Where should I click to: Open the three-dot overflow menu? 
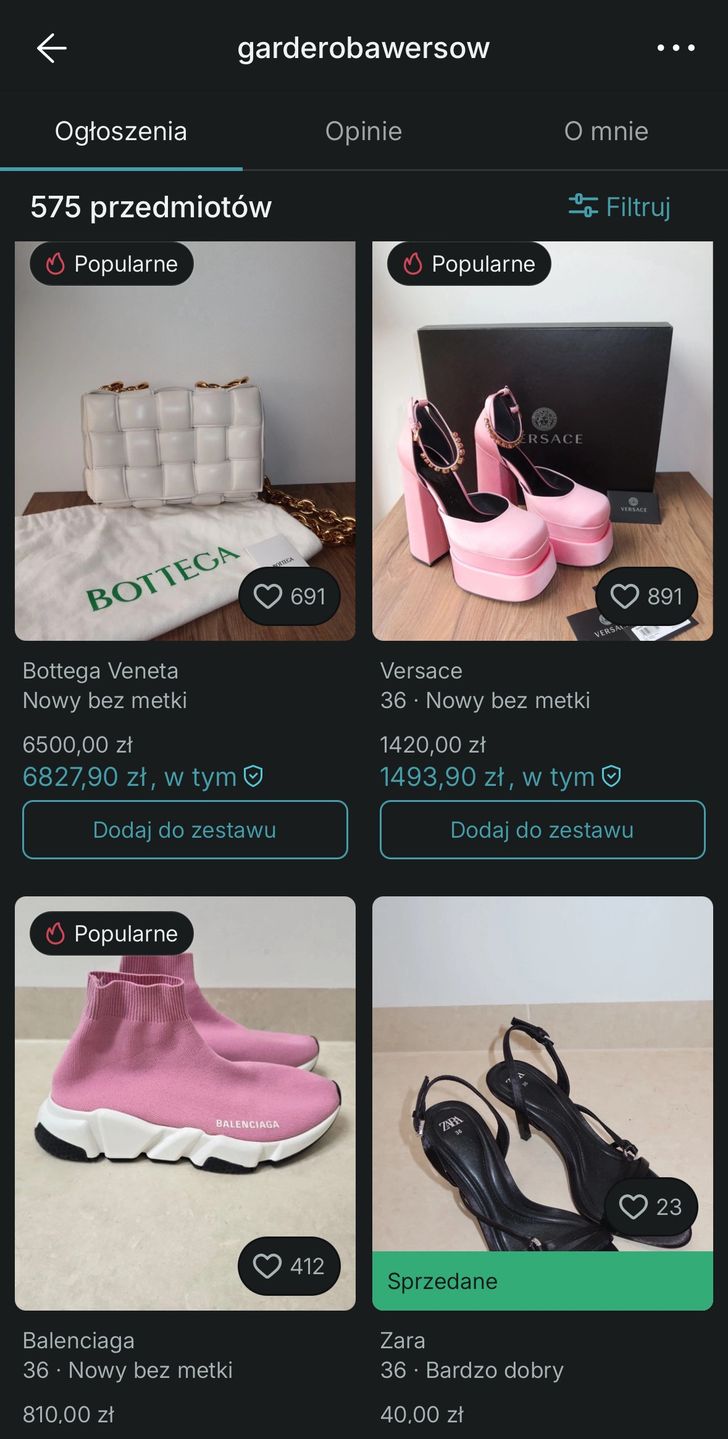pyautogui.click(x=675, y=48)
